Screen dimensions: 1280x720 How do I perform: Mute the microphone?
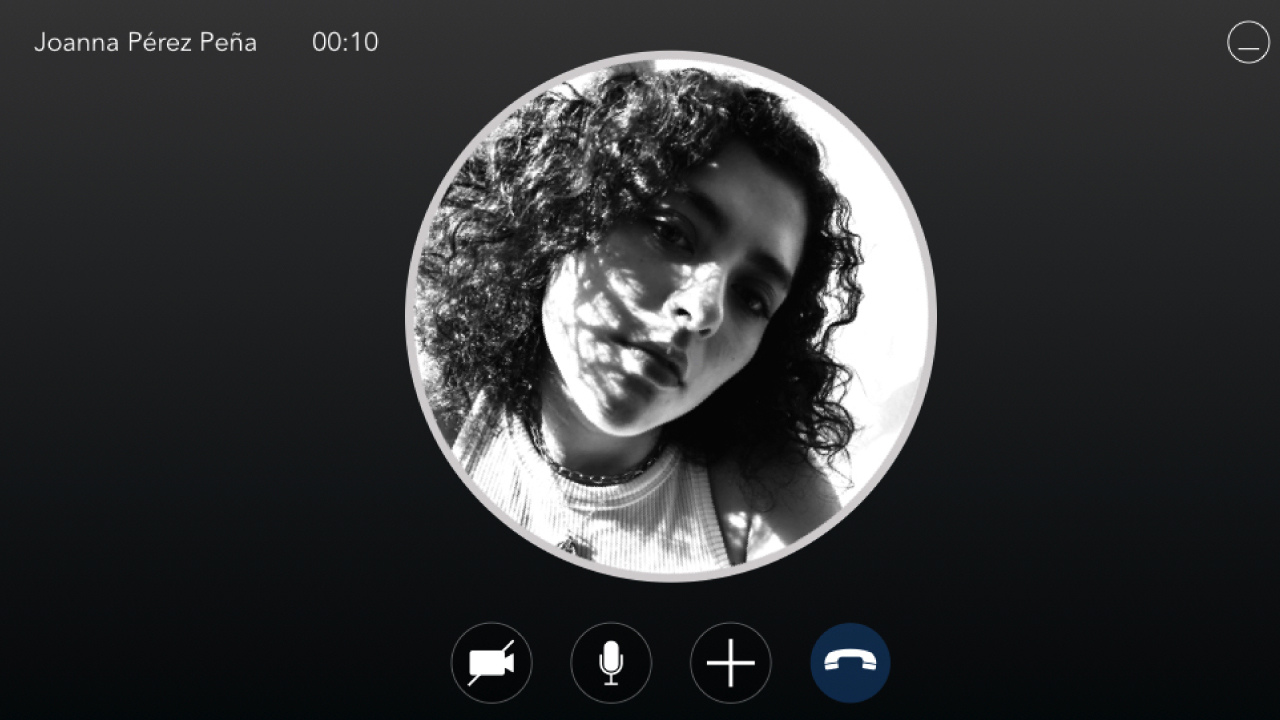pos(611,663)
